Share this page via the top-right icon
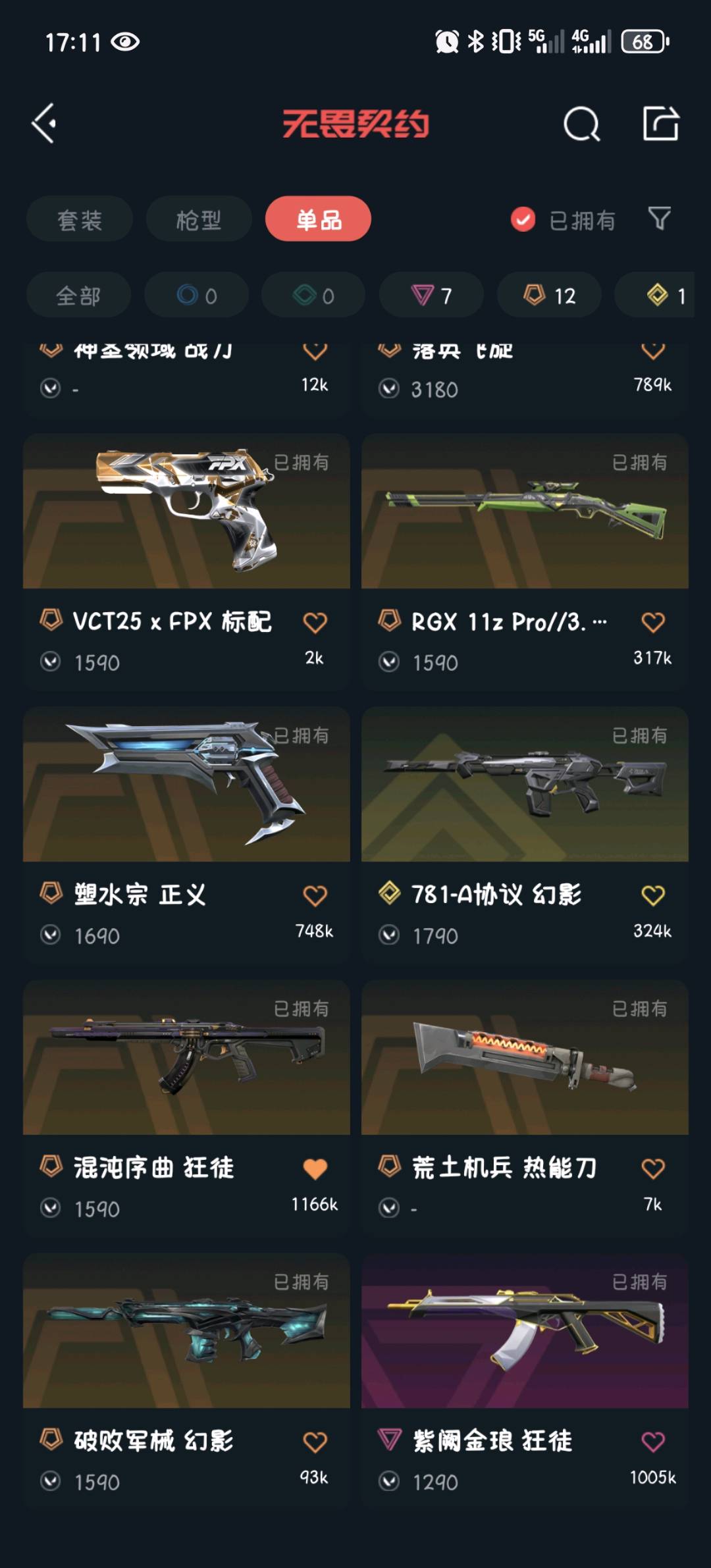711x1568 pixels. pos(660,123)
